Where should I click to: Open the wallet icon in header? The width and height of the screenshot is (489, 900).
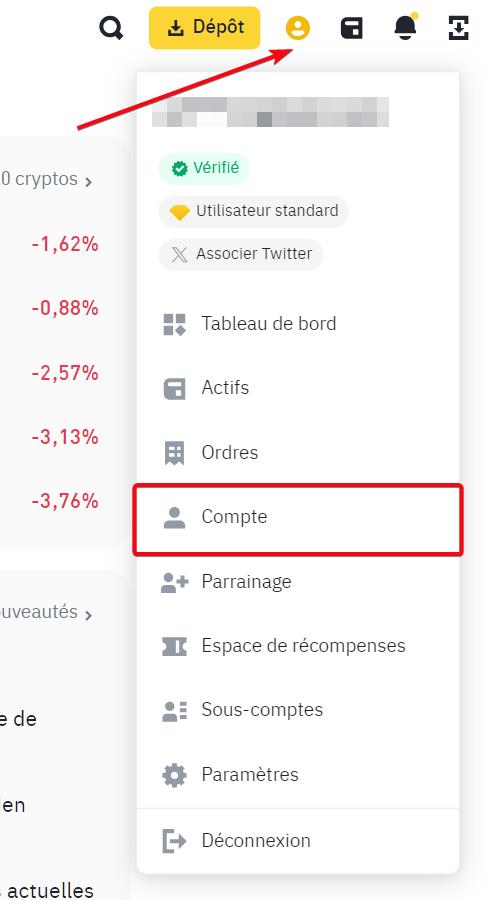[351, 28]
